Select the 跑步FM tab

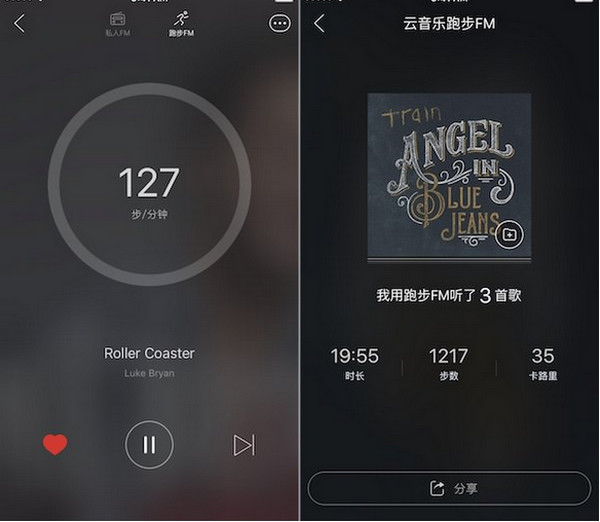181,25
